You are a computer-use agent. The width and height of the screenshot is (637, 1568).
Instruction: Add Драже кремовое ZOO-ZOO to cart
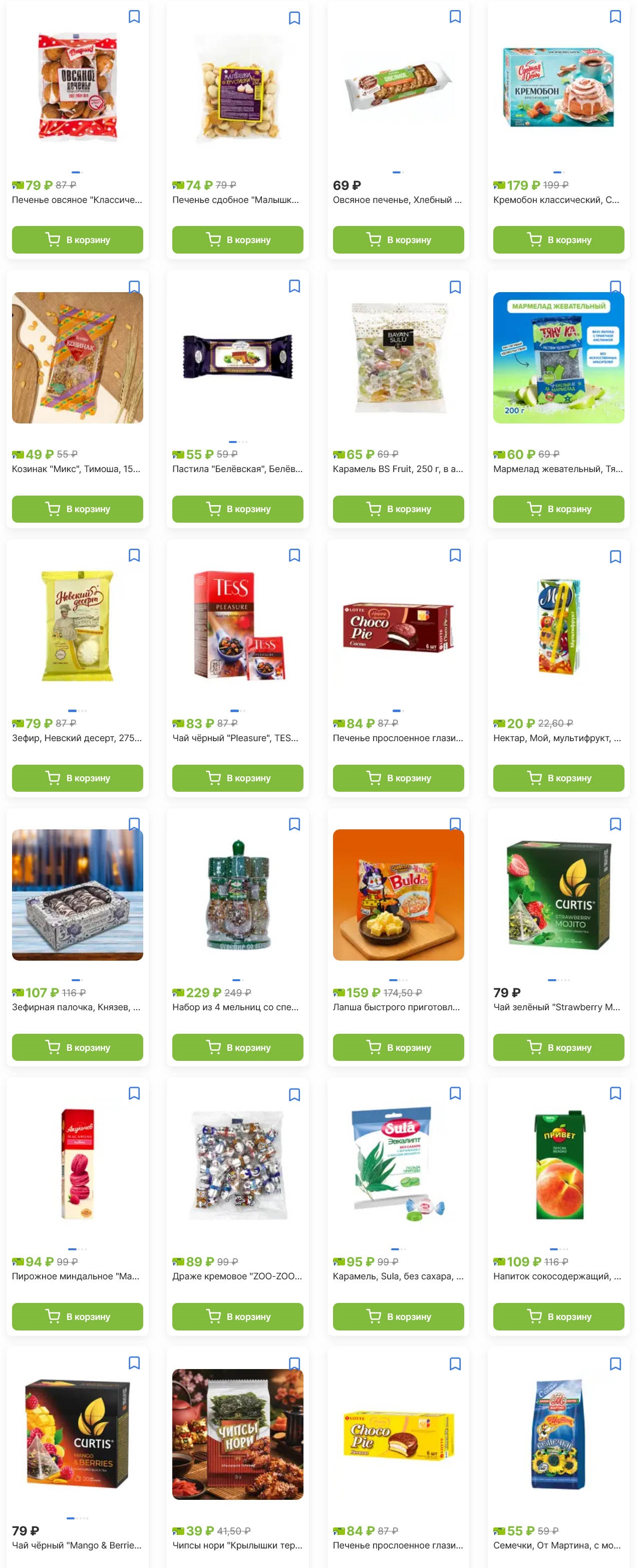point(237,1316)
